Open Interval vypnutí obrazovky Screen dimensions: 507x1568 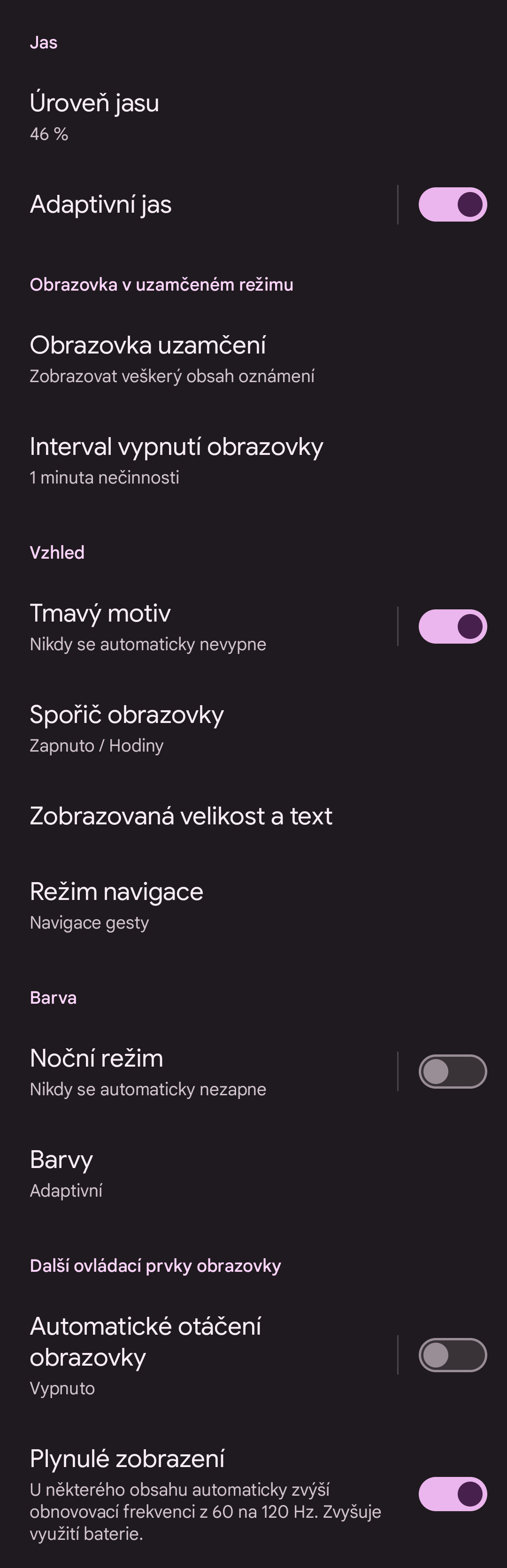tap(183, 460)
